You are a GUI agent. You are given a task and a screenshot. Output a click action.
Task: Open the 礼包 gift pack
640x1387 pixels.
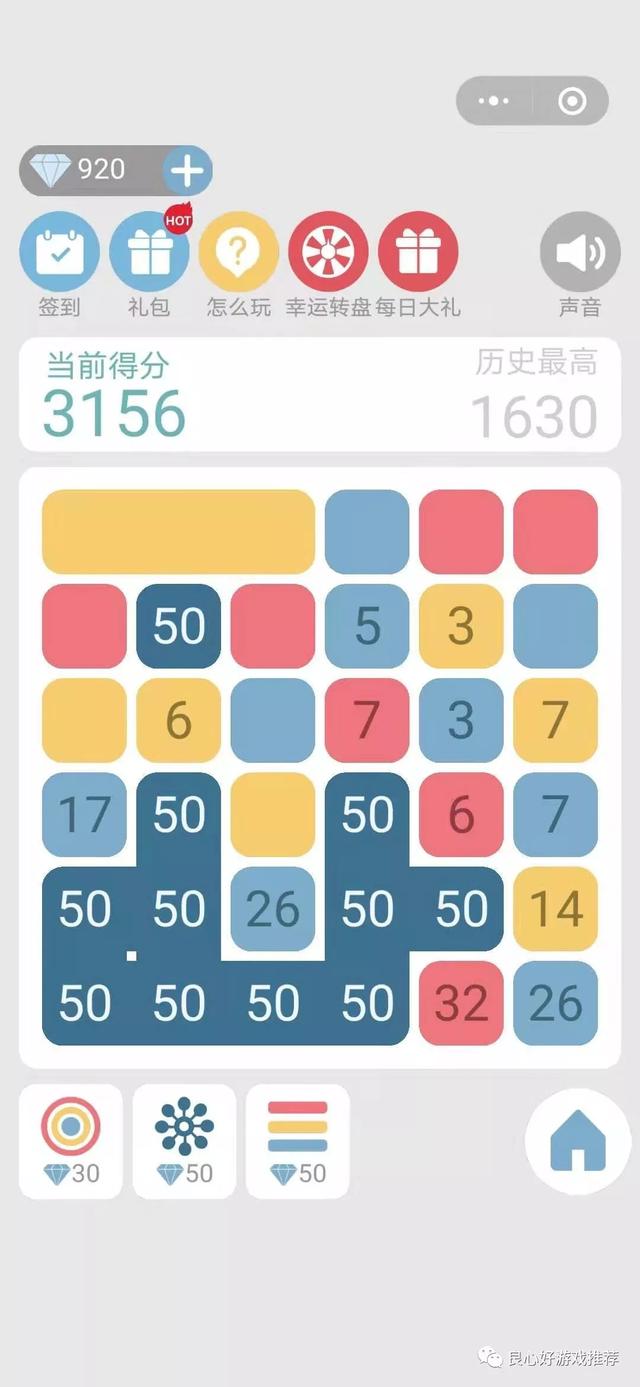pyautogui.click(x=149, y=253)
